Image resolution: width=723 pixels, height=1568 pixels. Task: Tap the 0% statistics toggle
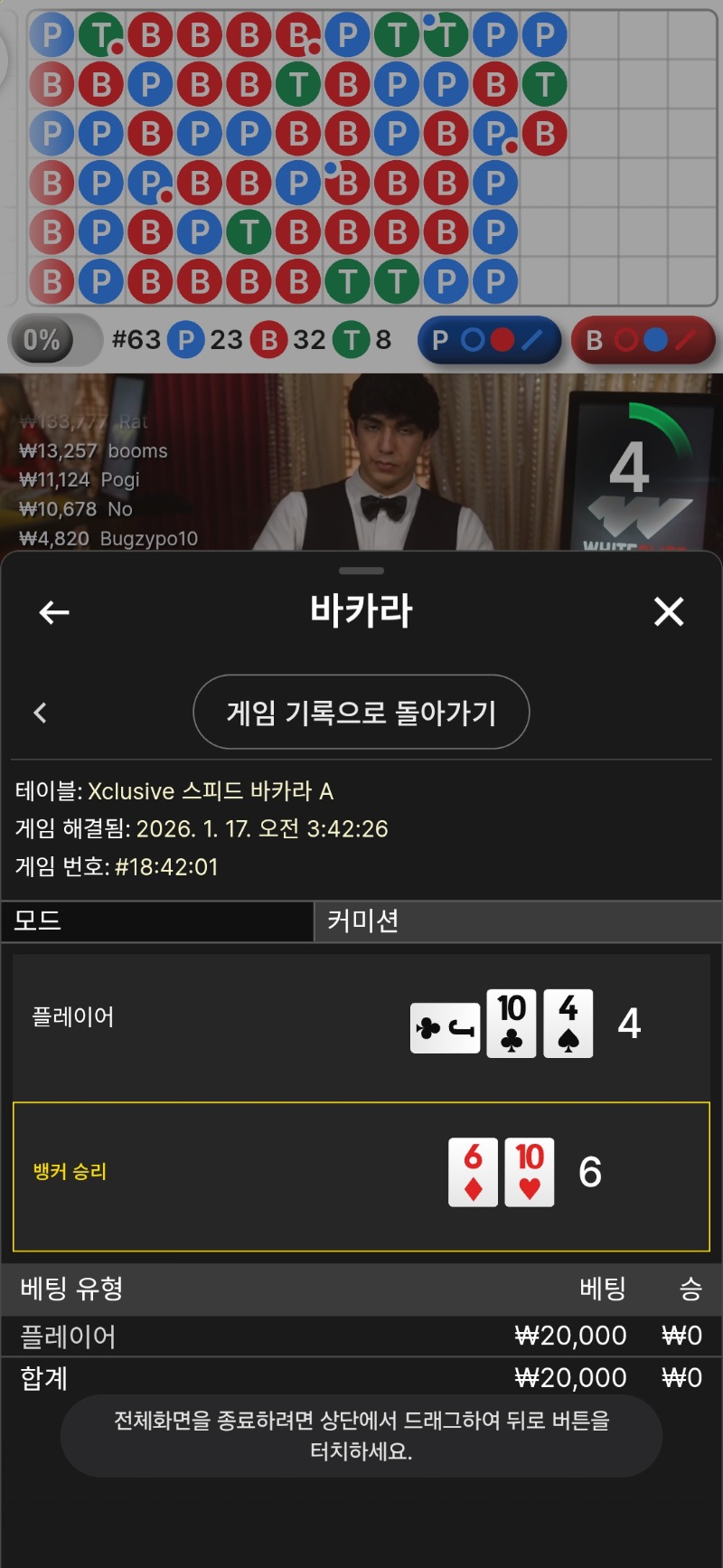[54, 340]
